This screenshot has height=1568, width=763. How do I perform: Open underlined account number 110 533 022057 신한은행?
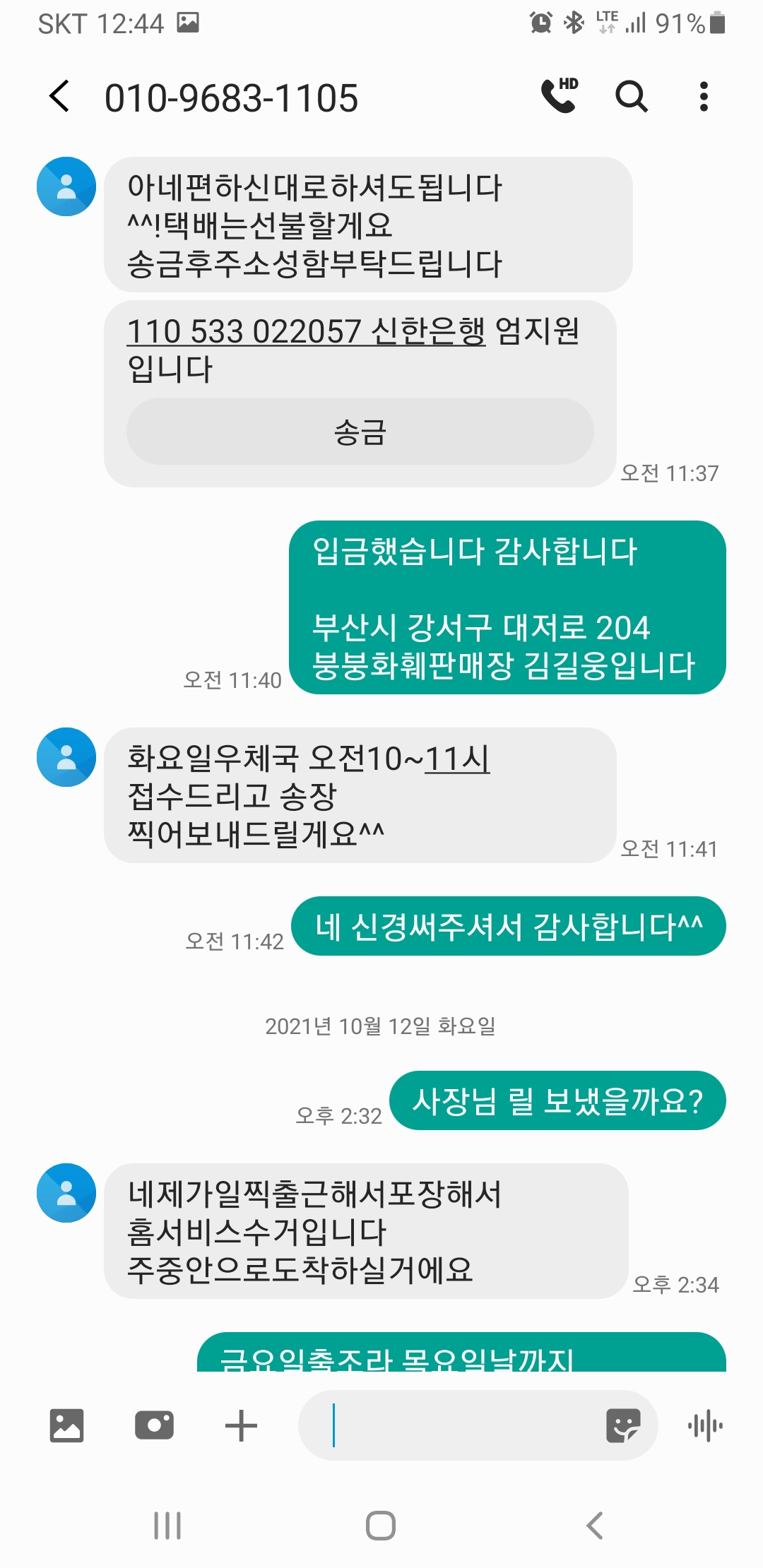coord(305,331)
